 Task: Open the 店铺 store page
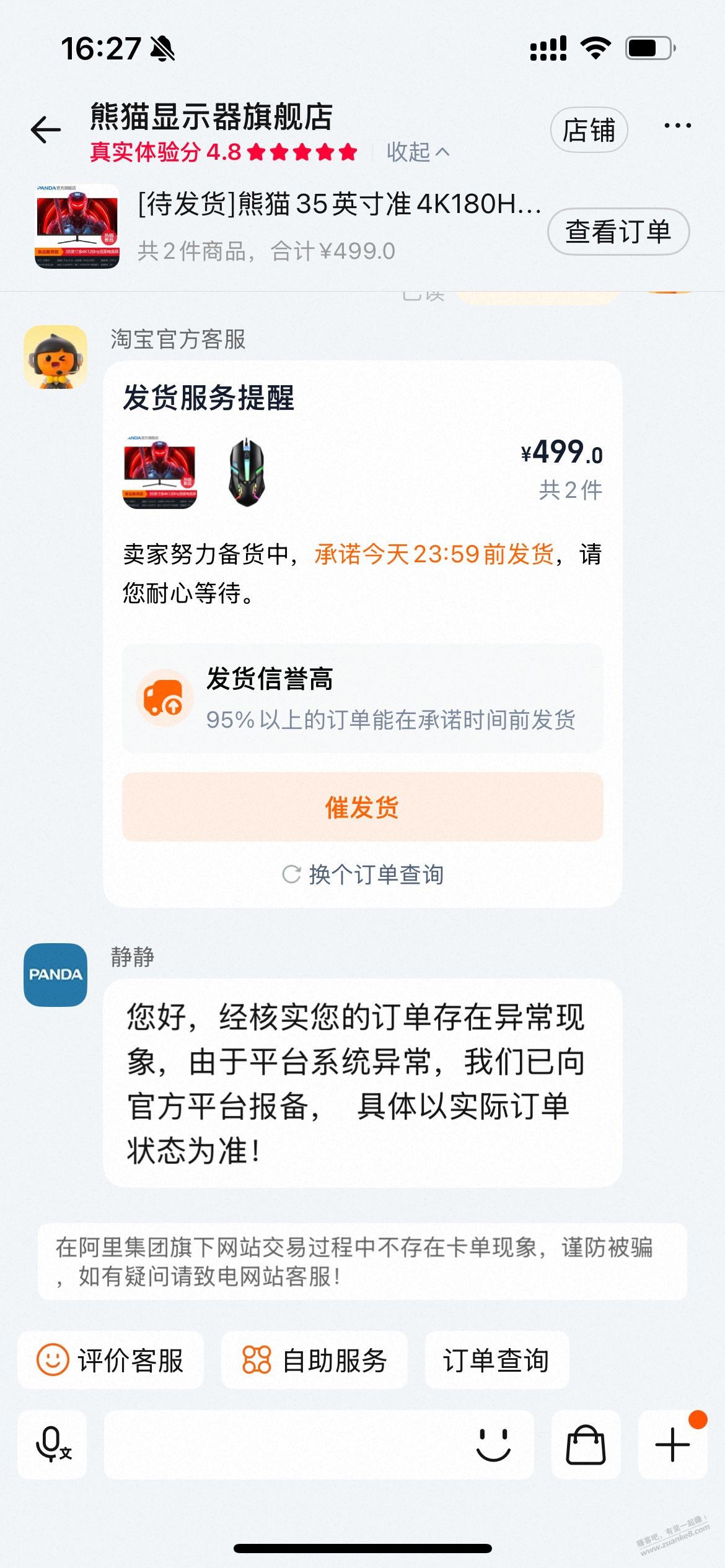[x=589, y=130]
